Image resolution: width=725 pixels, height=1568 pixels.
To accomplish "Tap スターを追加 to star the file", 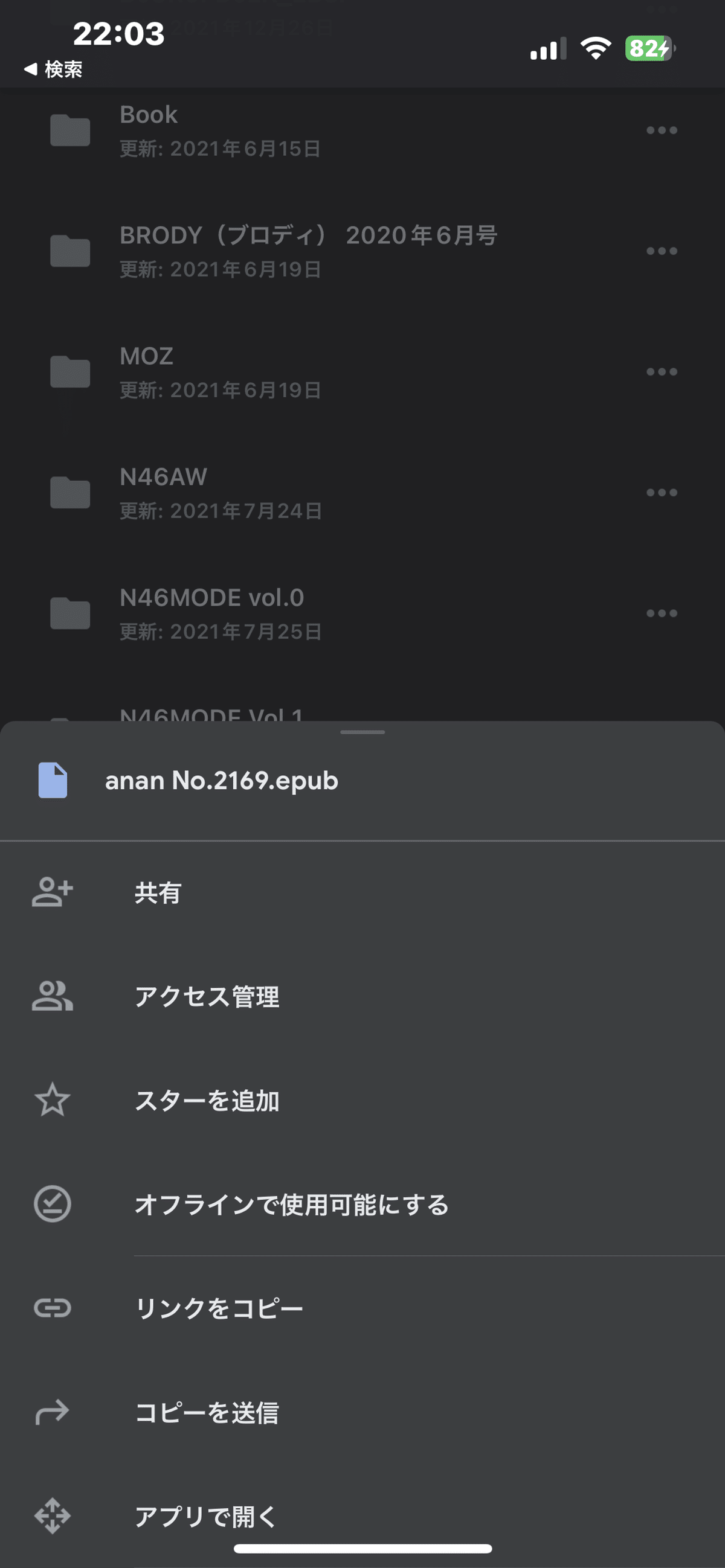I will point(362,1101).
